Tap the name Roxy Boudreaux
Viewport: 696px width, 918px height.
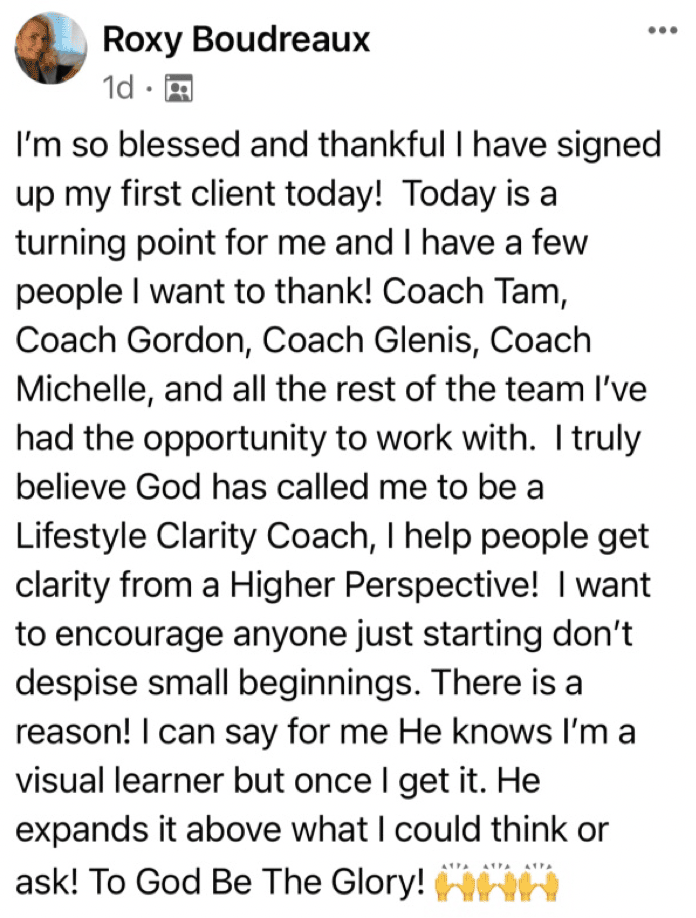[236, 41]
